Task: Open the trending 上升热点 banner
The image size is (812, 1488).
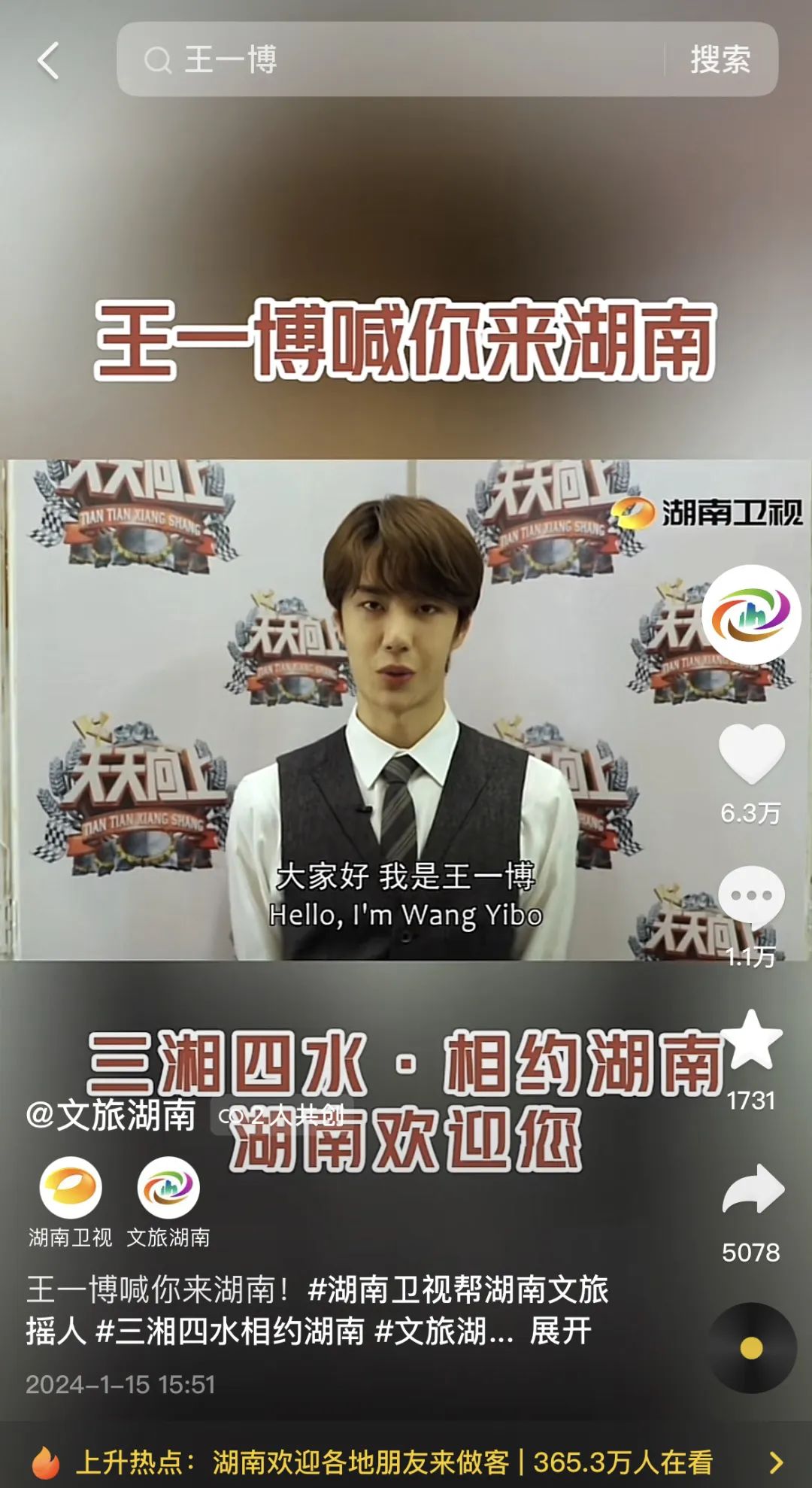Action: 406,1462
